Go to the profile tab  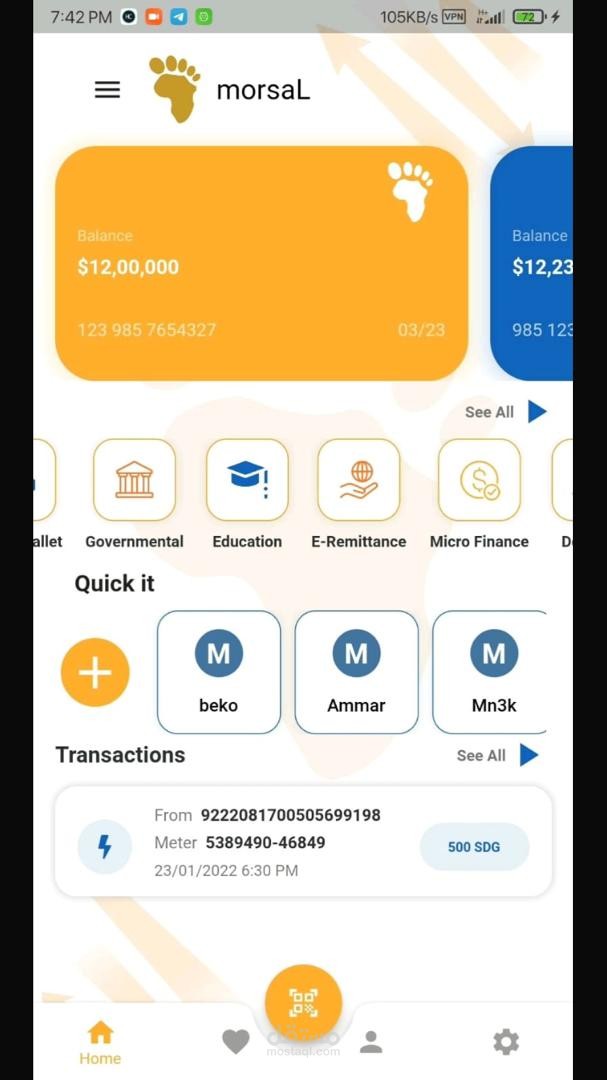pyautogui.click(x=371, y=1042)
